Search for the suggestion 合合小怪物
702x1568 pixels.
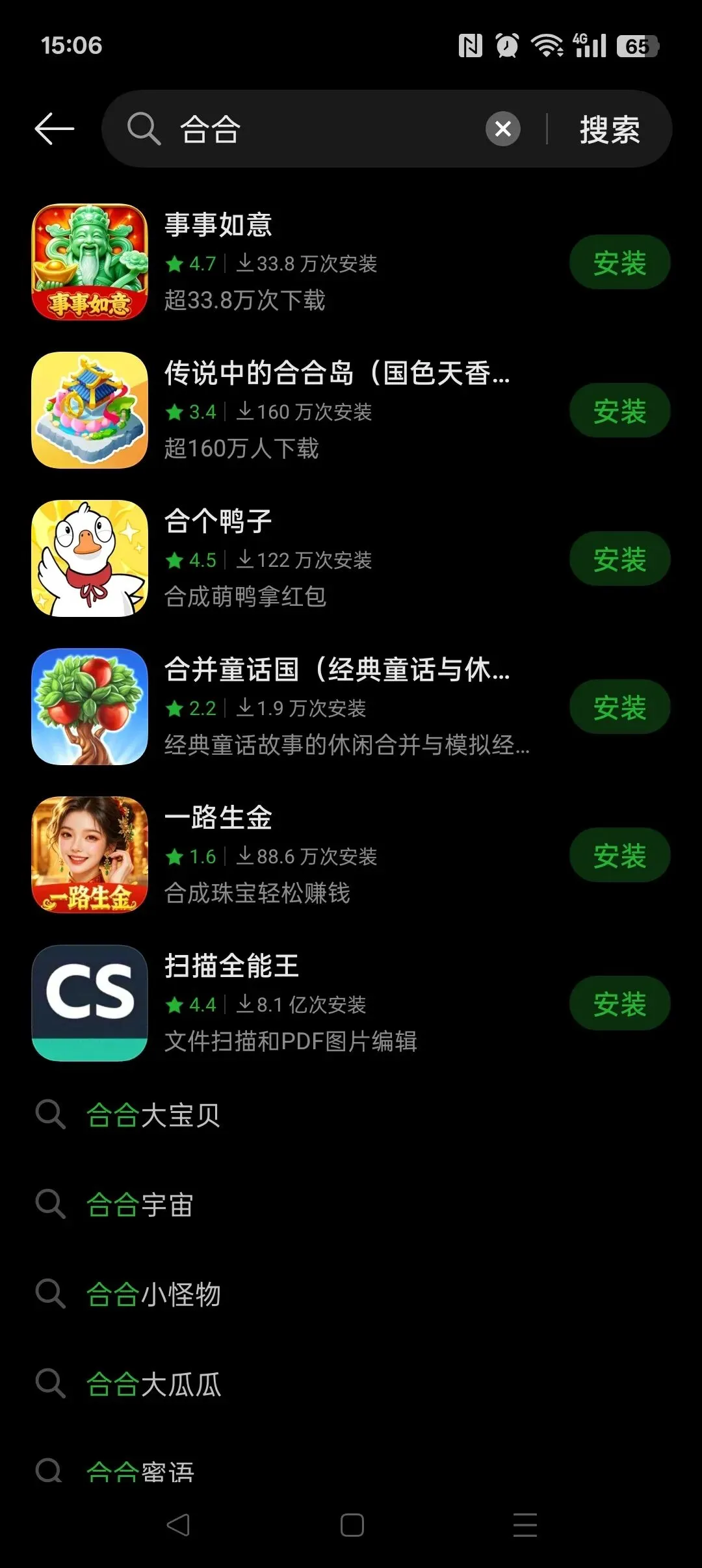pos(351,1294)
